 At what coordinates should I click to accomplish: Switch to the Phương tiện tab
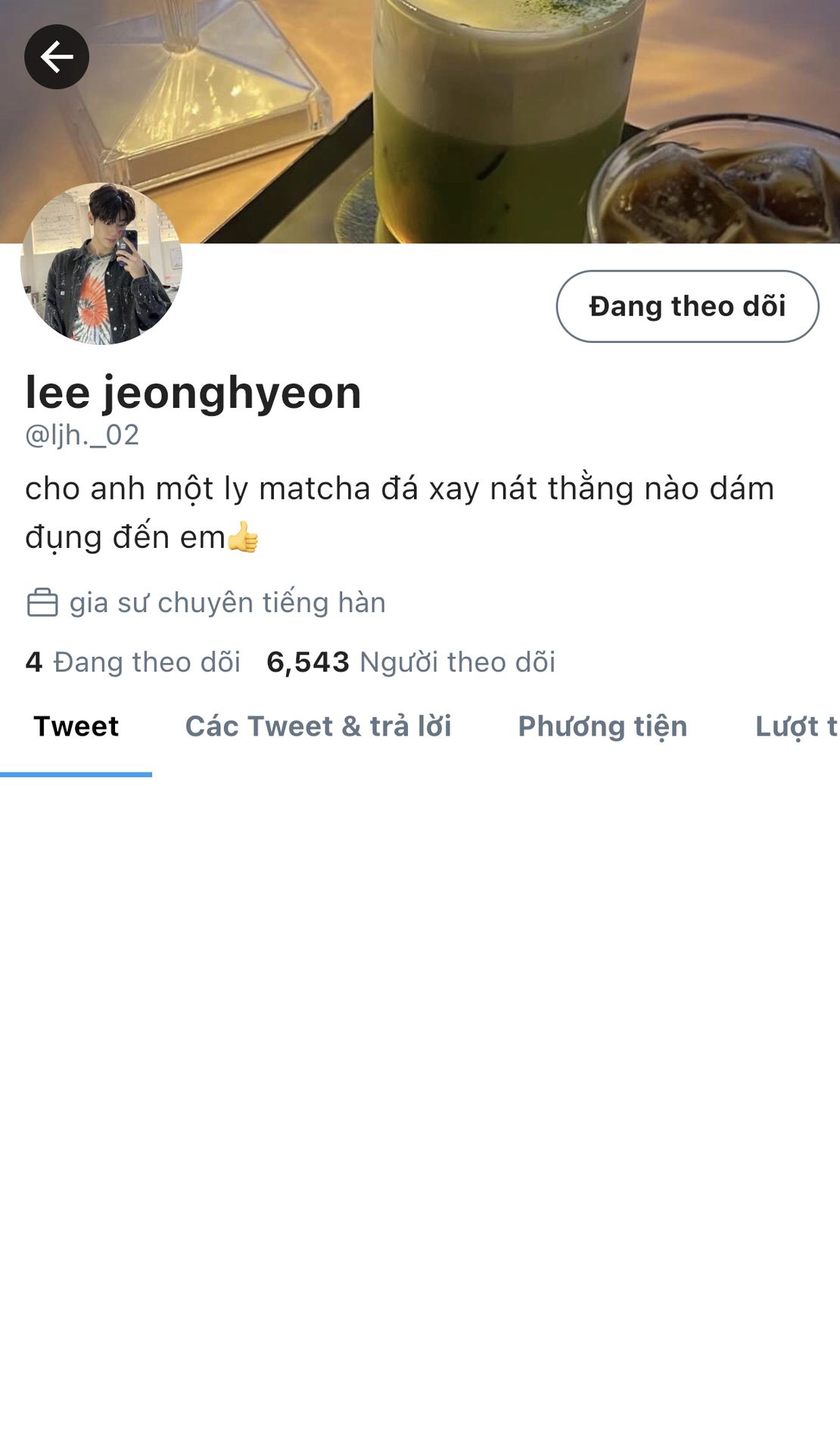[x=602, y=726]
